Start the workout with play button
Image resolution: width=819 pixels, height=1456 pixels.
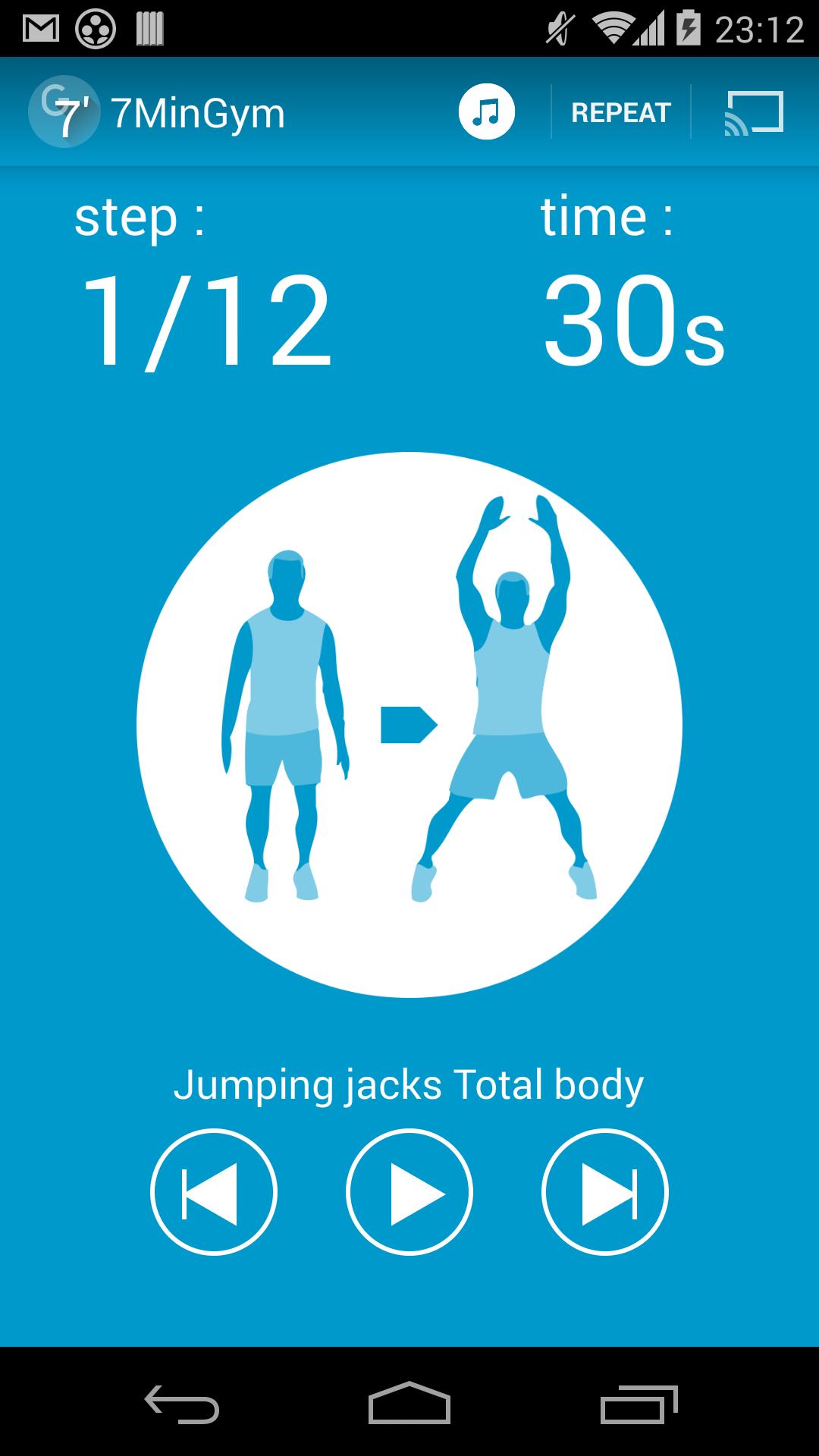(x=409, y=1192)
